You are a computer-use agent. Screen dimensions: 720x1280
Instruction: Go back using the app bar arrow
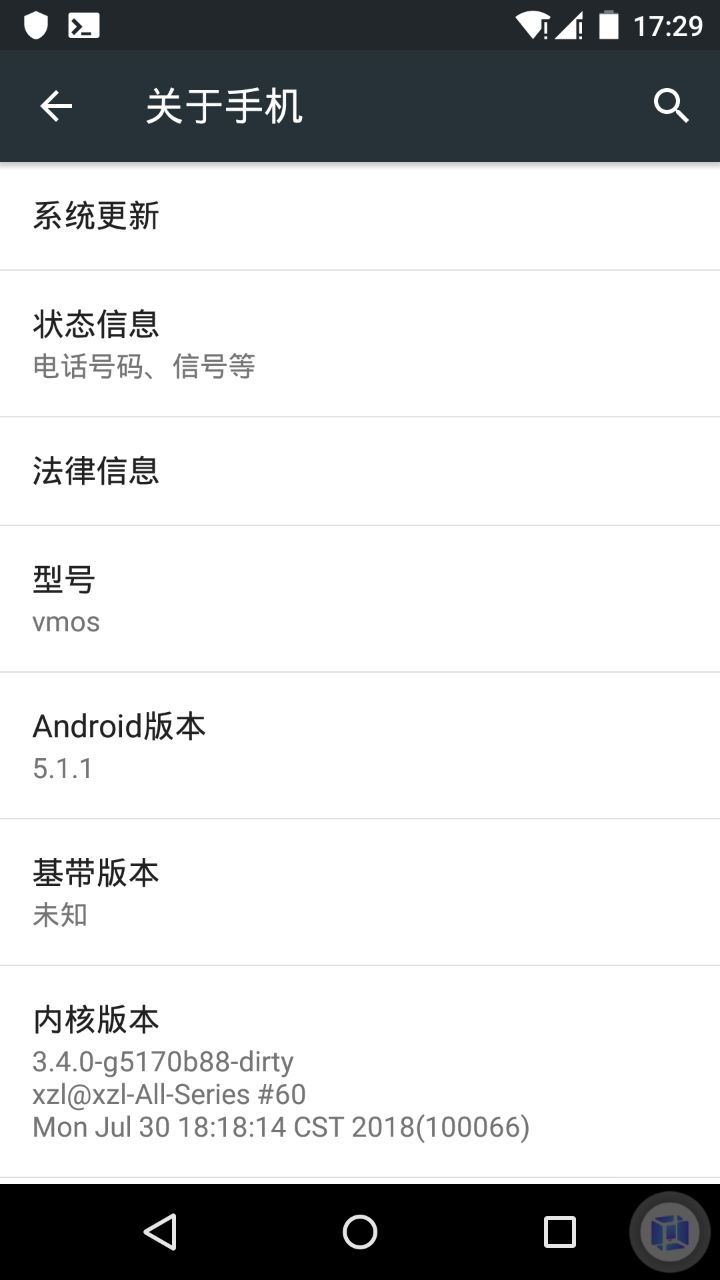(x=56, y=105)
